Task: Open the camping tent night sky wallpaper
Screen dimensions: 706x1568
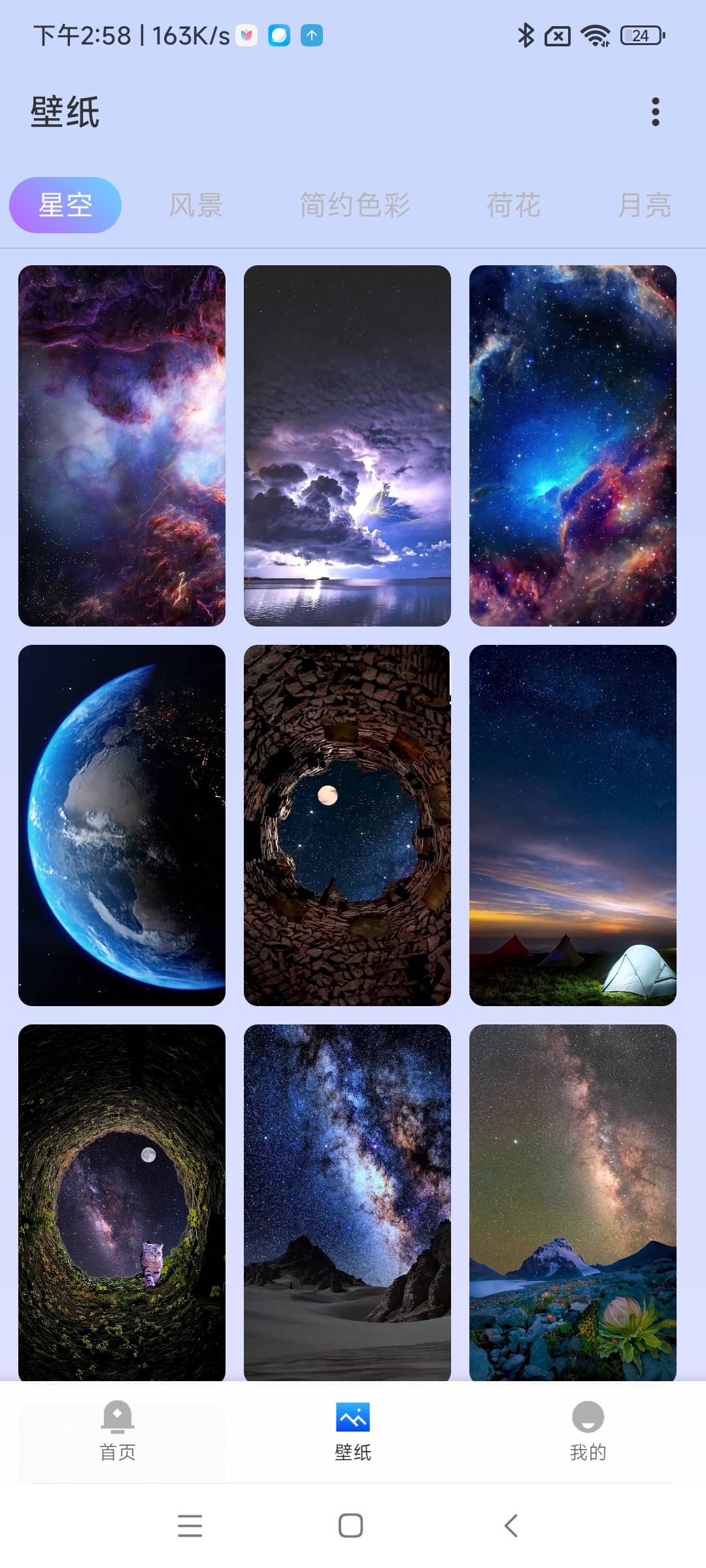Action: (573, 825)
